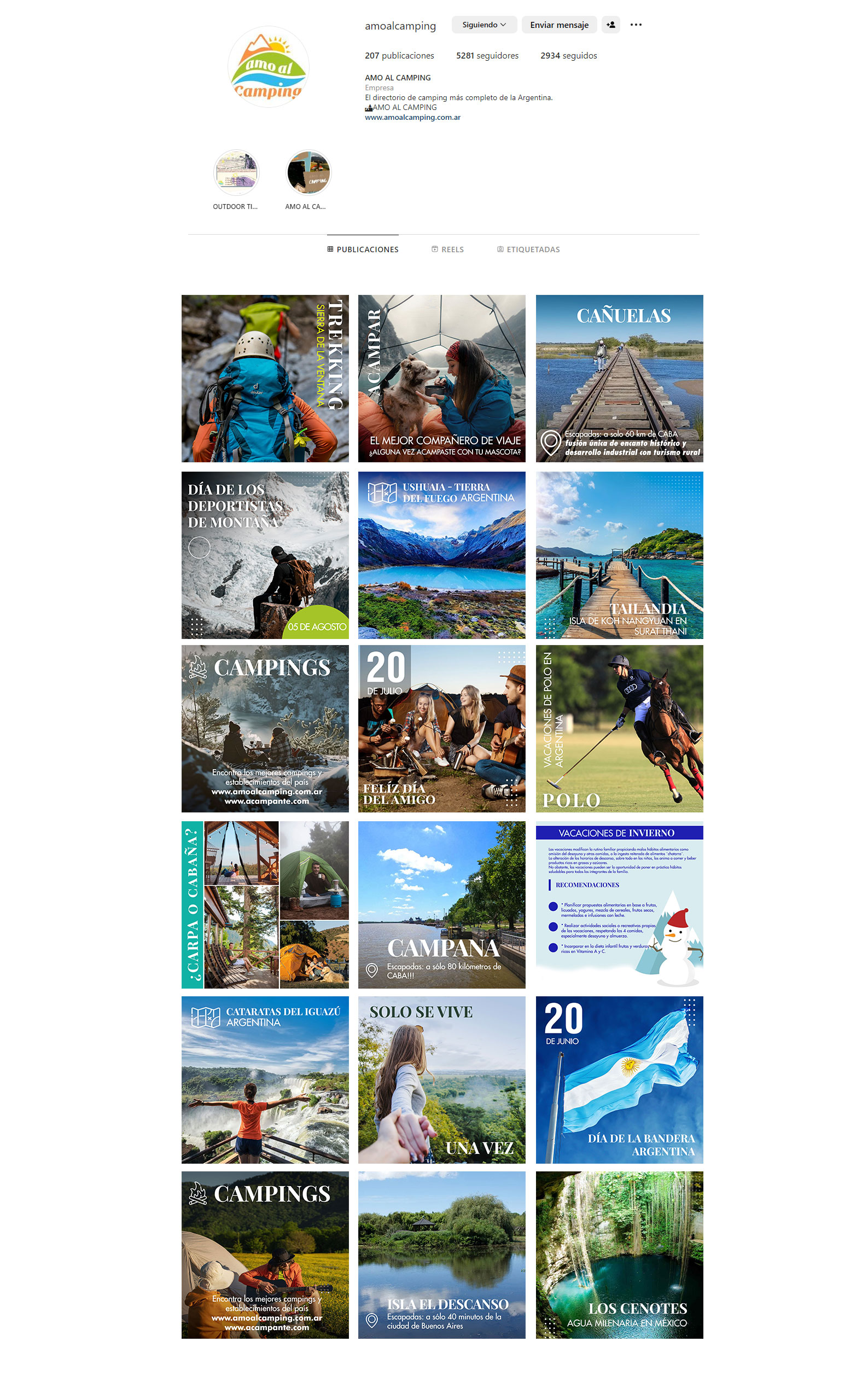
Task: Open the AMO AL CA... story highlight
Action: tap(308, 173)
